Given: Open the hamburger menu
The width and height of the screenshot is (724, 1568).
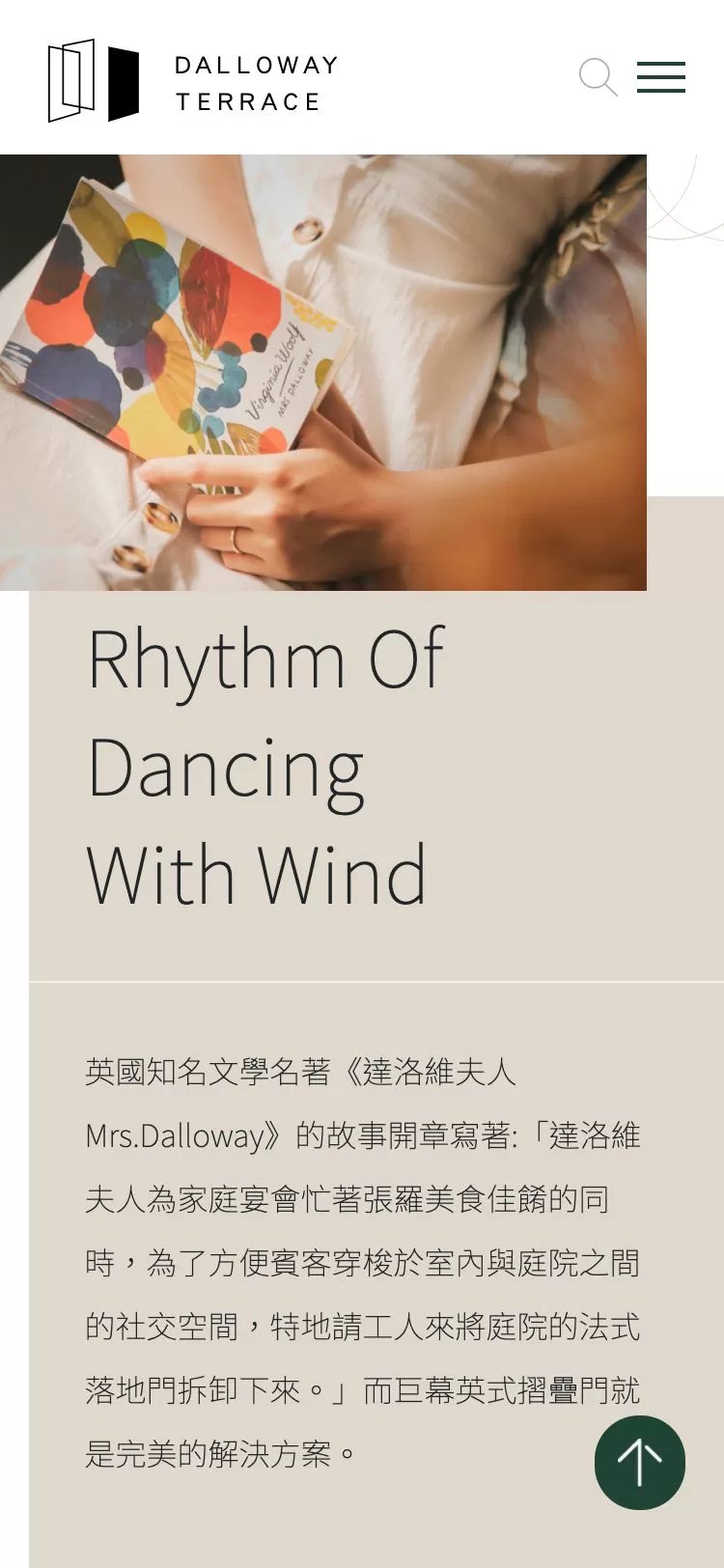Looking at the screenshot, I should pos(661,77).
